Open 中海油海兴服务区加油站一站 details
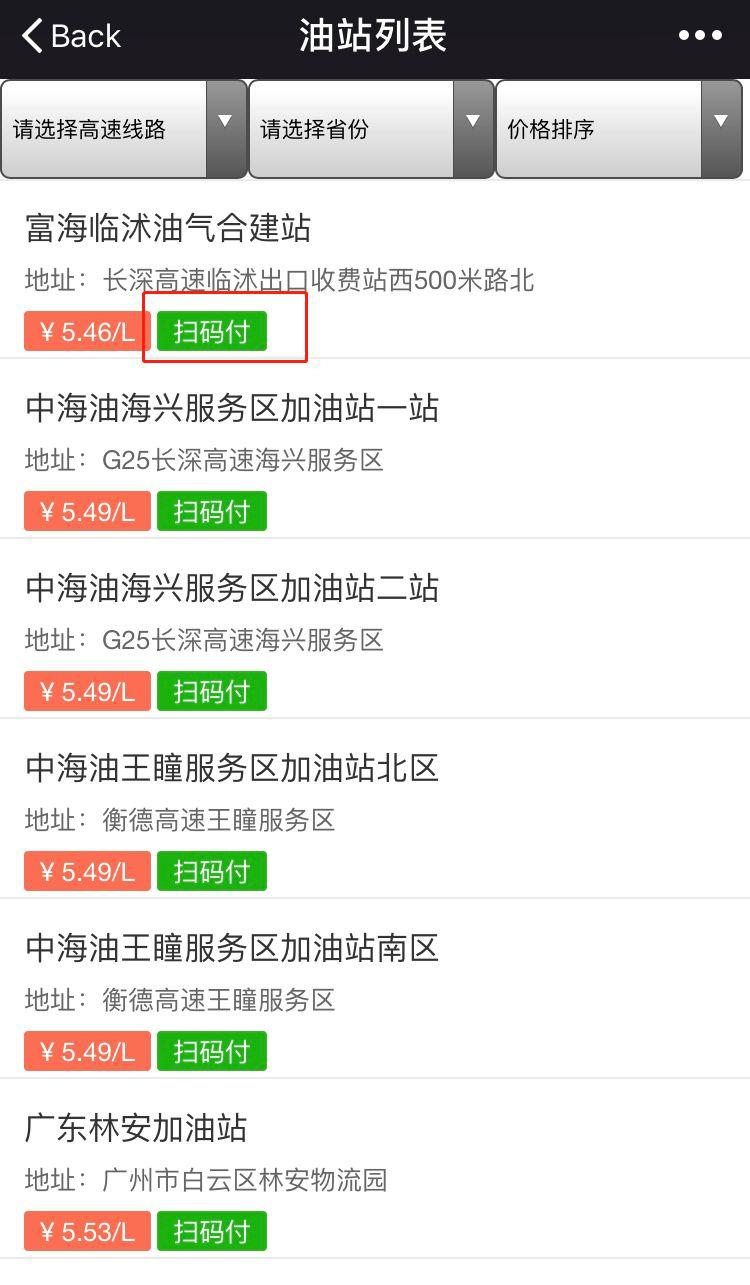 232,409
